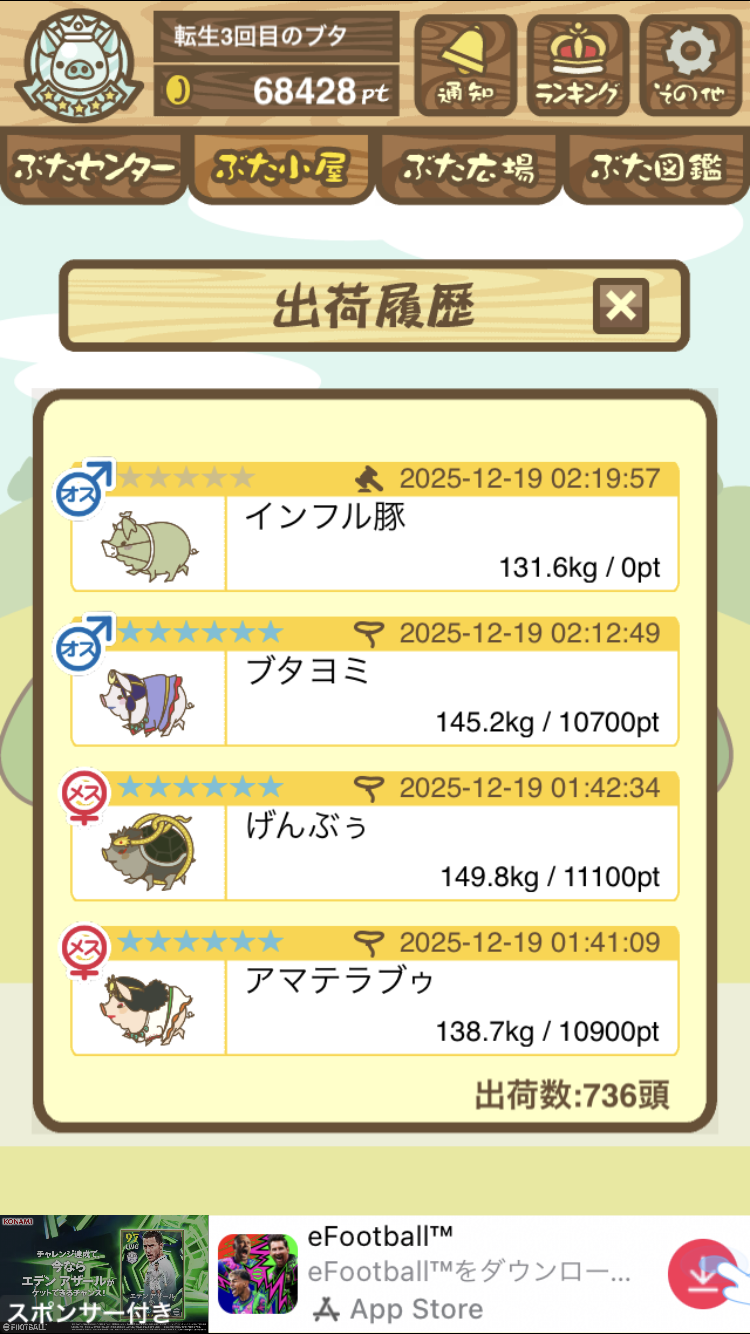Open the ランキング rankings crown

[x=578, y=65]
